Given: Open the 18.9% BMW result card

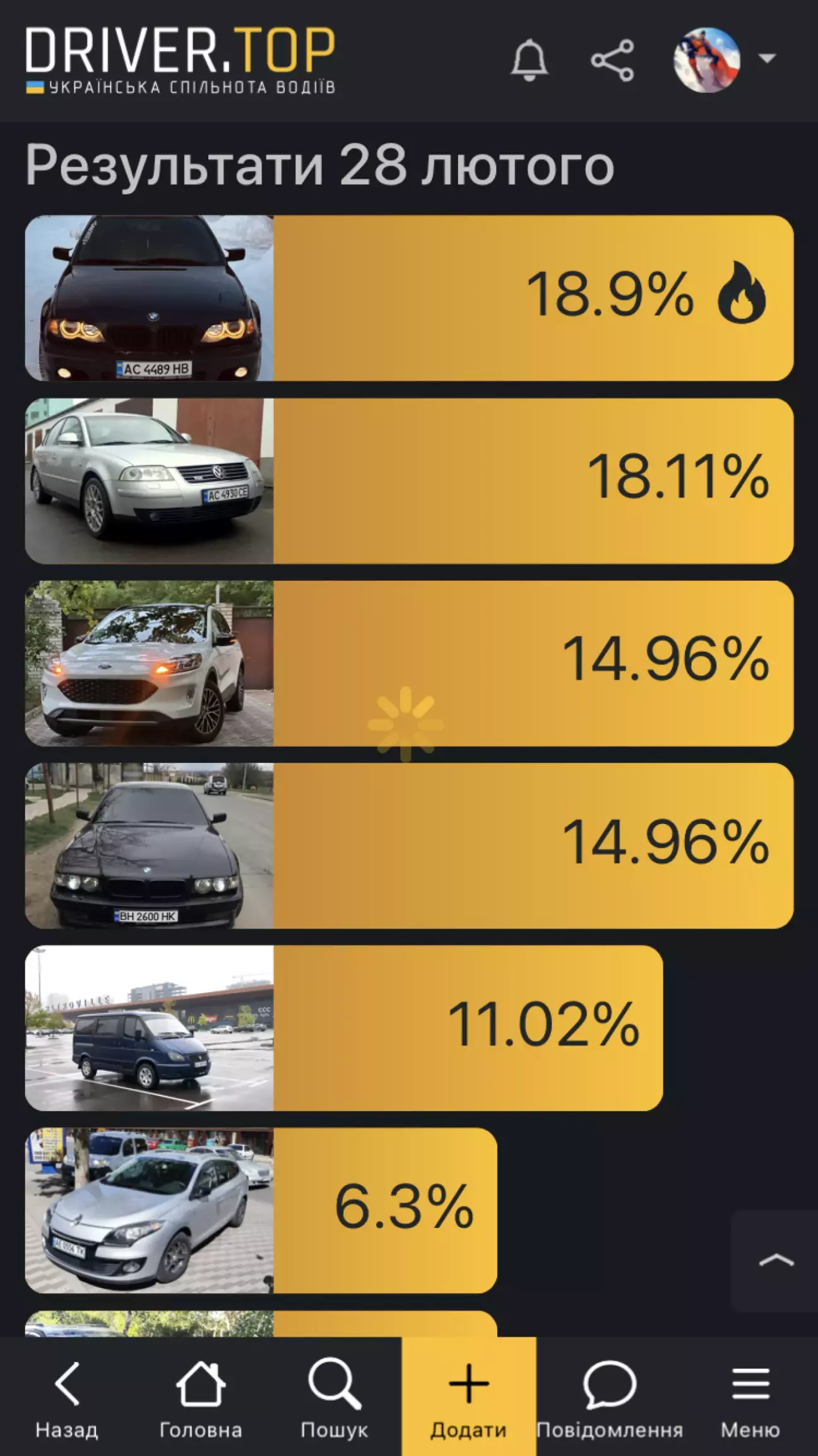Looking at the screenshot, I should coord(409,298).
